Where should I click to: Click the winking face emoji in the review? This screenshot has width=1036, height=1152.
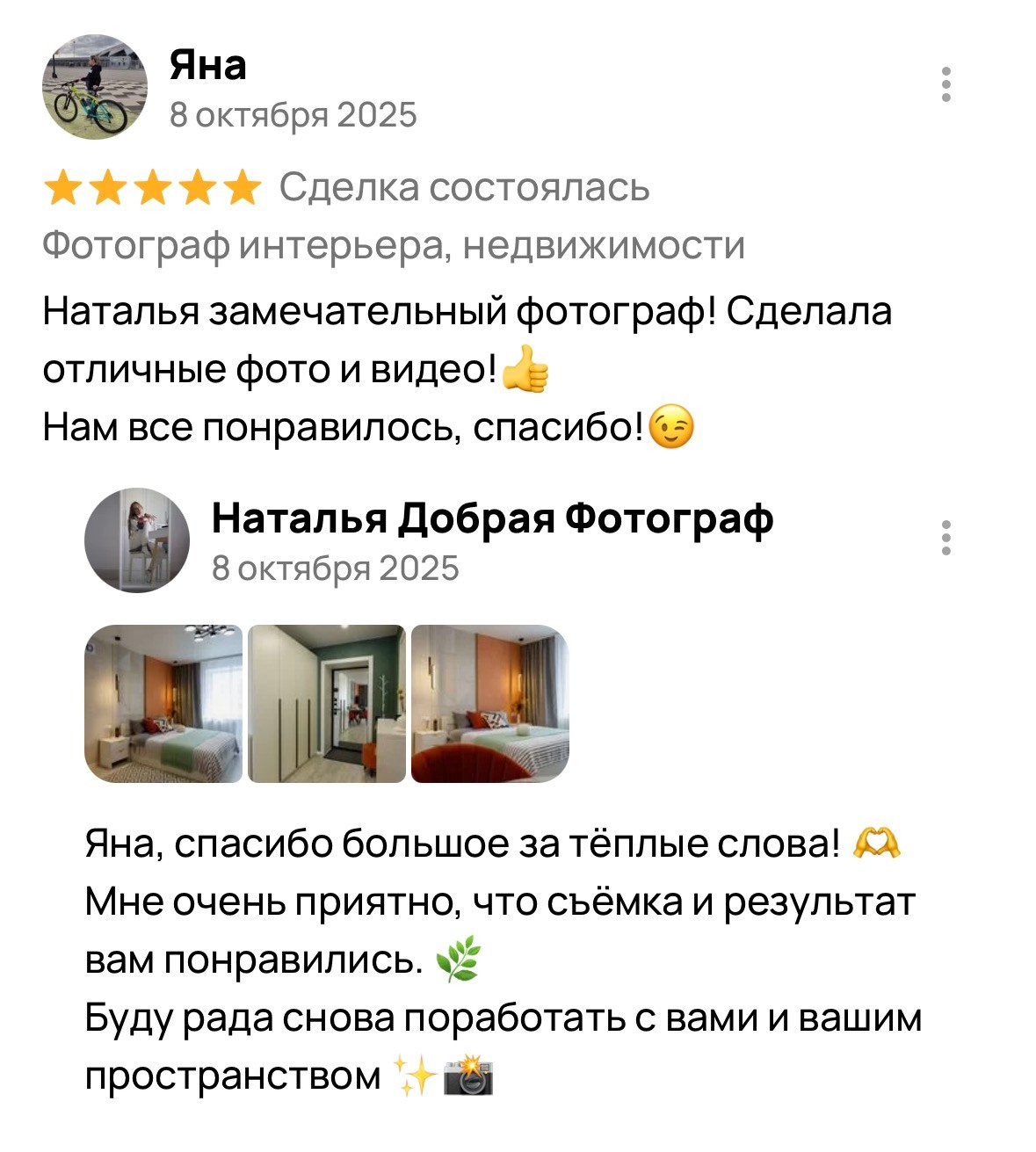click(669, 428)
